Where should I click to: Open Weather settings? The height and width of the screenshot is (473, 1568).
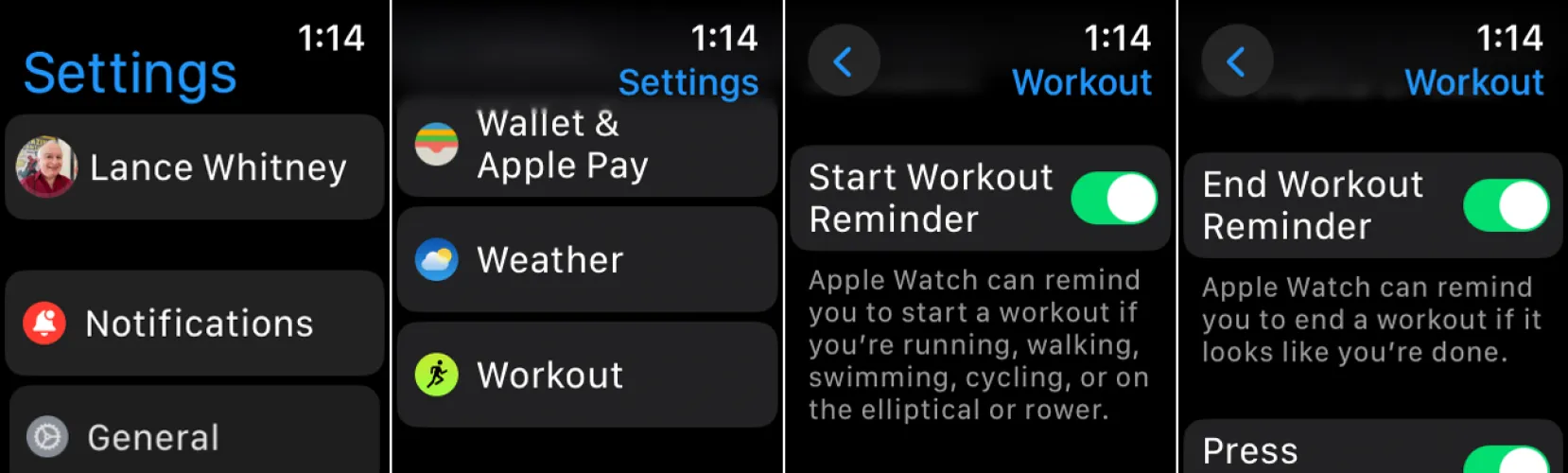(586, 260)
